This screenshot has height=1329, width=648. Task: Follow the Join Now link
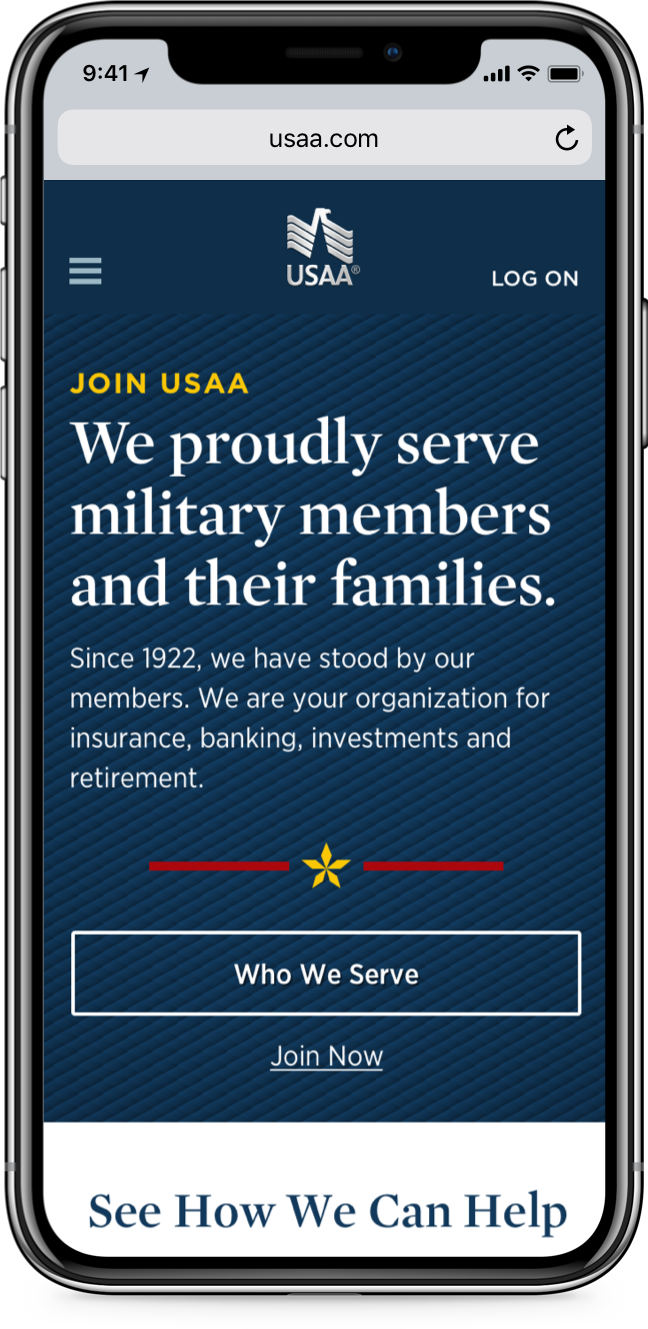326,1056
